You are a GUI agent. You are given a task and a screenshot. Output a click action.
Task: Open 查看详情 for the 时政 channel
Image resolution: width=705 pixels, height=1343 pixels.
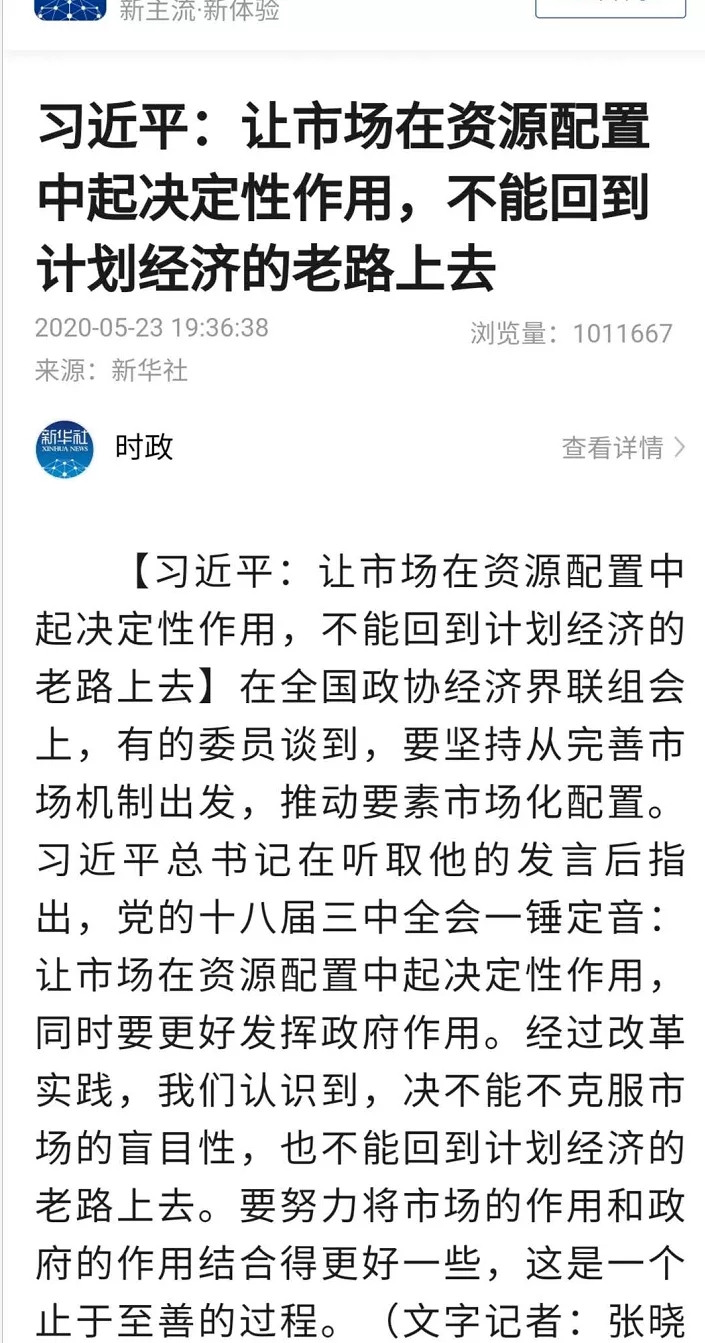click(x=622, y=447)
